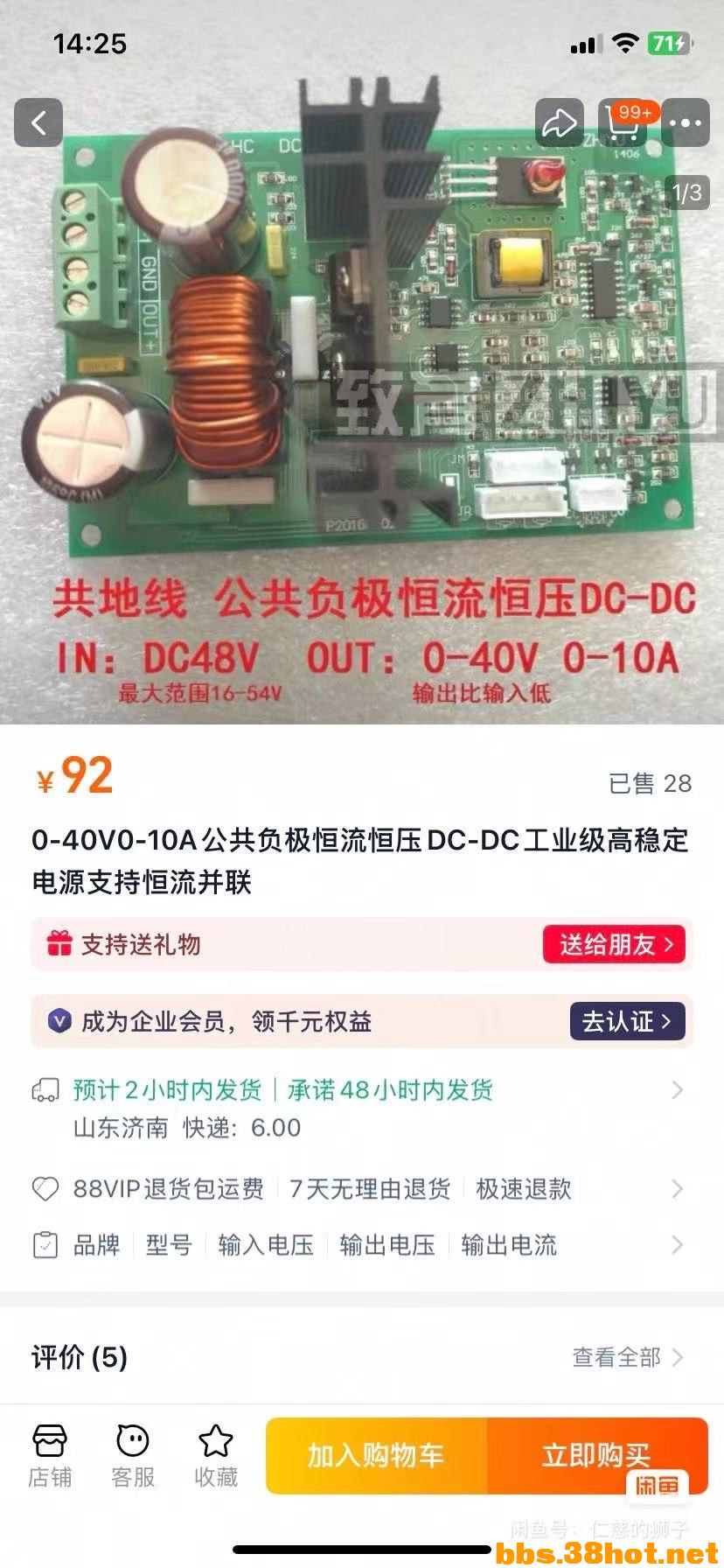View all reviews via 查看全部
Image resolution: width=724 pixels, height=1568 pixels.
pos(626,1357)
